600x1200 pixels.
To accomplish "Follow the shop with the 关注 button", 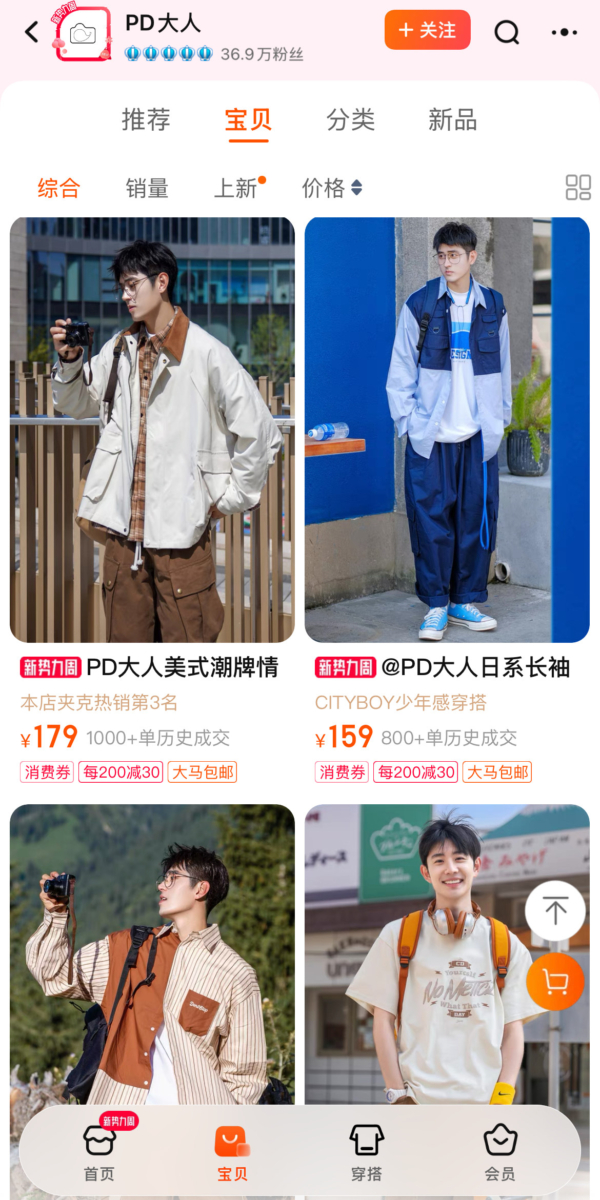I will 427,30.
